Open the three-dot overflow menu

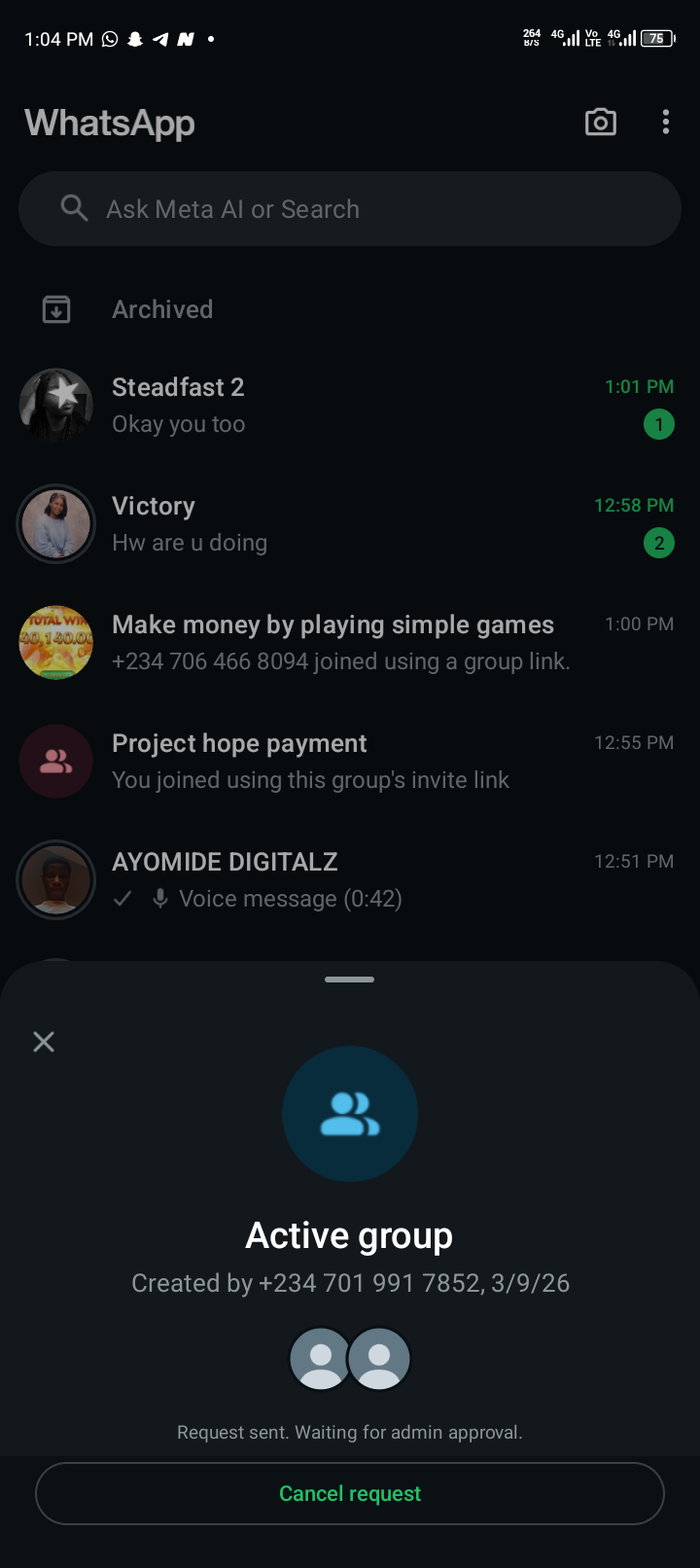coord(665,122)
